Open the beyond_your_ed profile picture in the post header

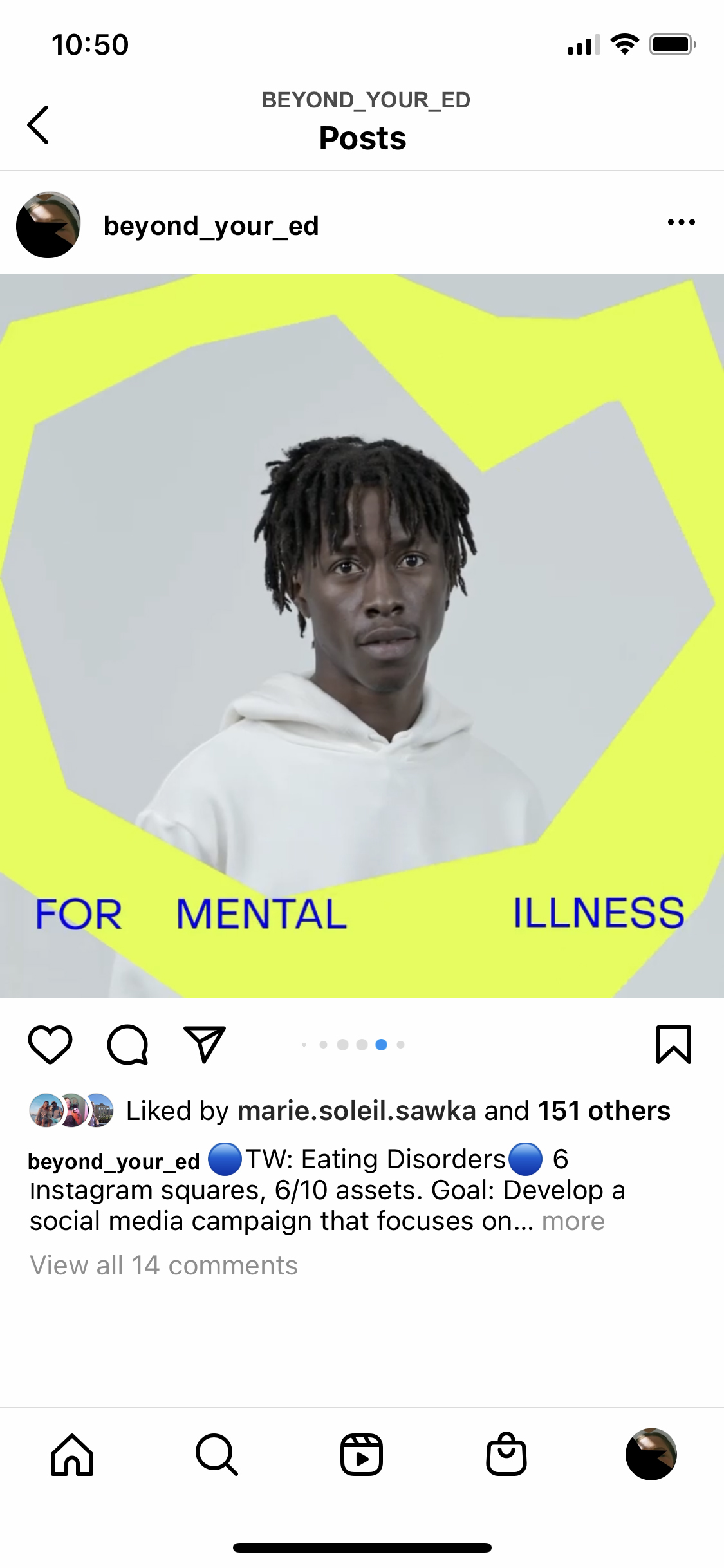click(x=48, y=225)
